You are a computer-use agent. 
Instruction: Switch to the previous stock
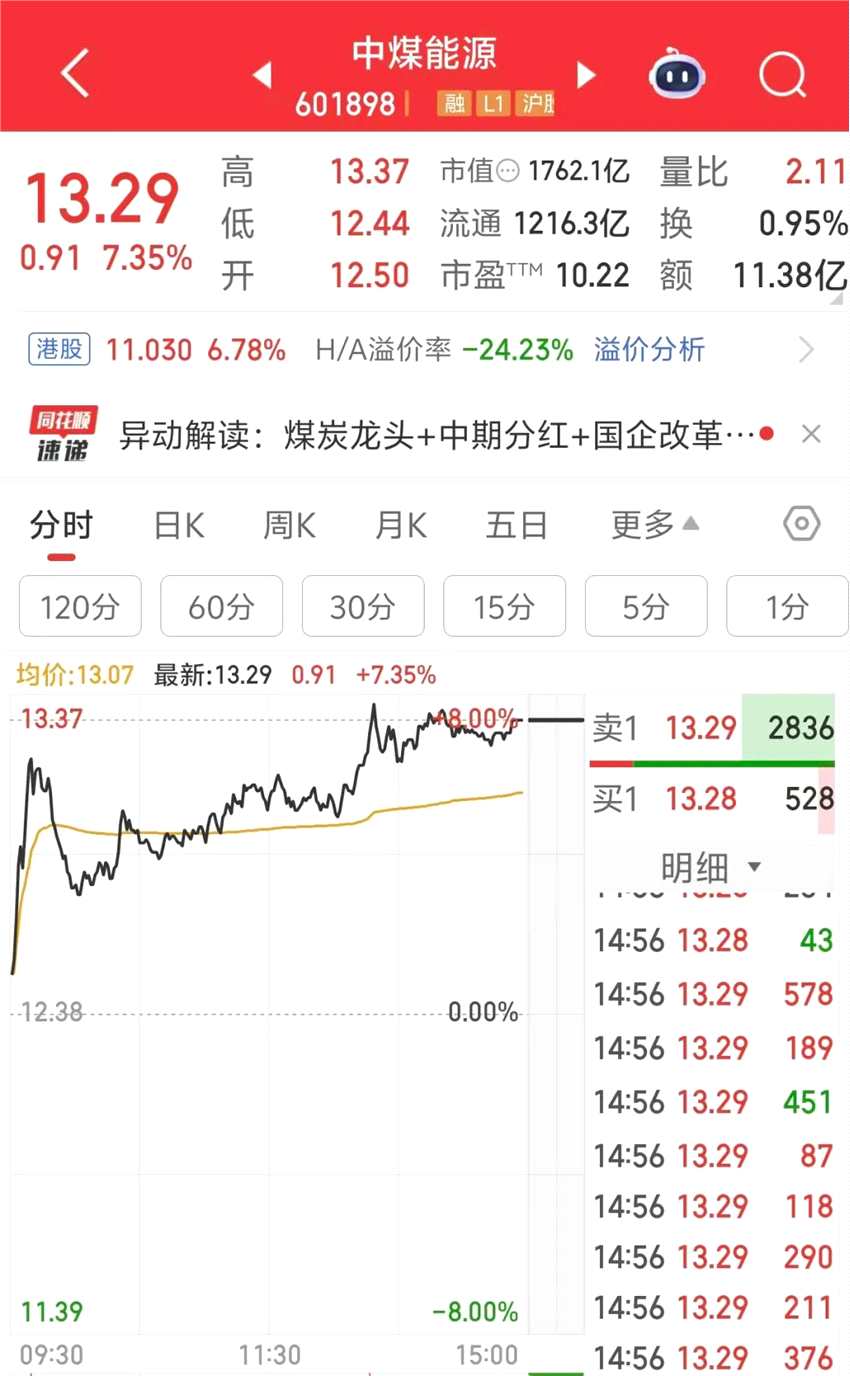[261, 75]
